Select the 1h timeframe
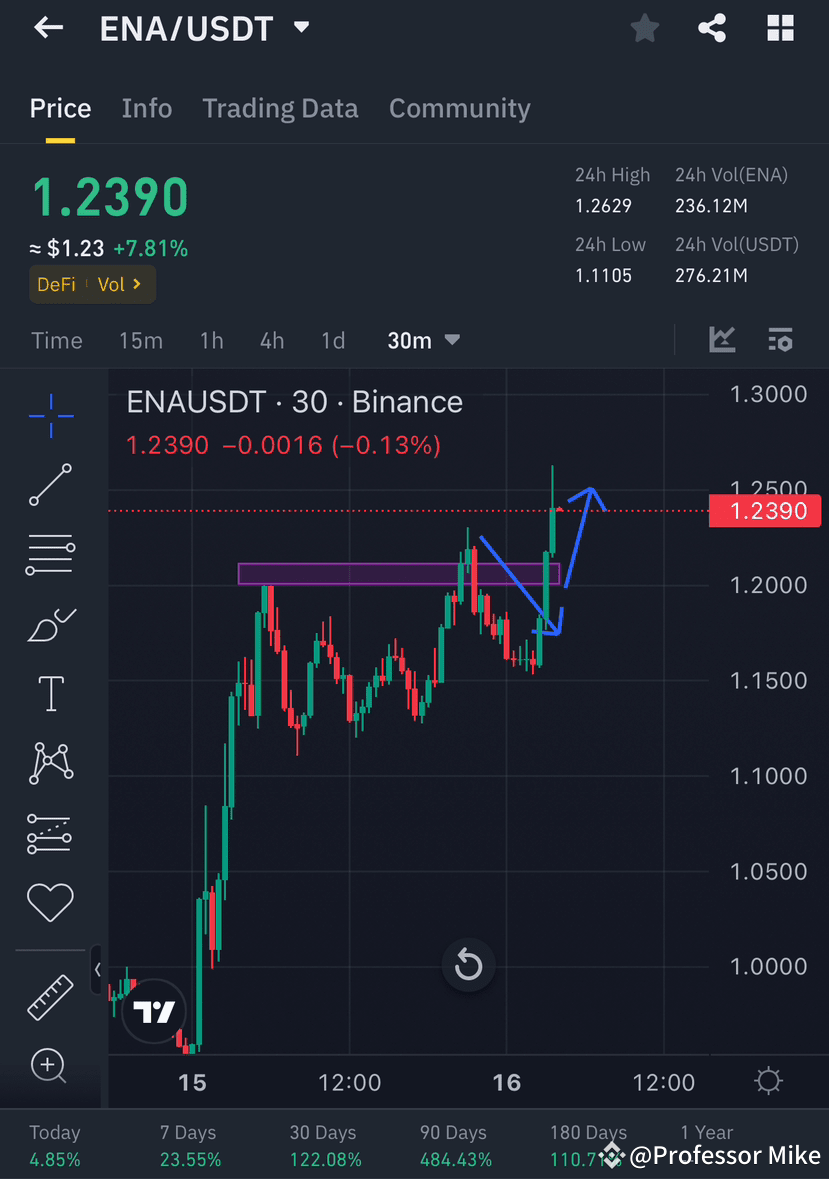This screenshot has width=829, height=1179. pyautogui.click(x=211, y=340)
